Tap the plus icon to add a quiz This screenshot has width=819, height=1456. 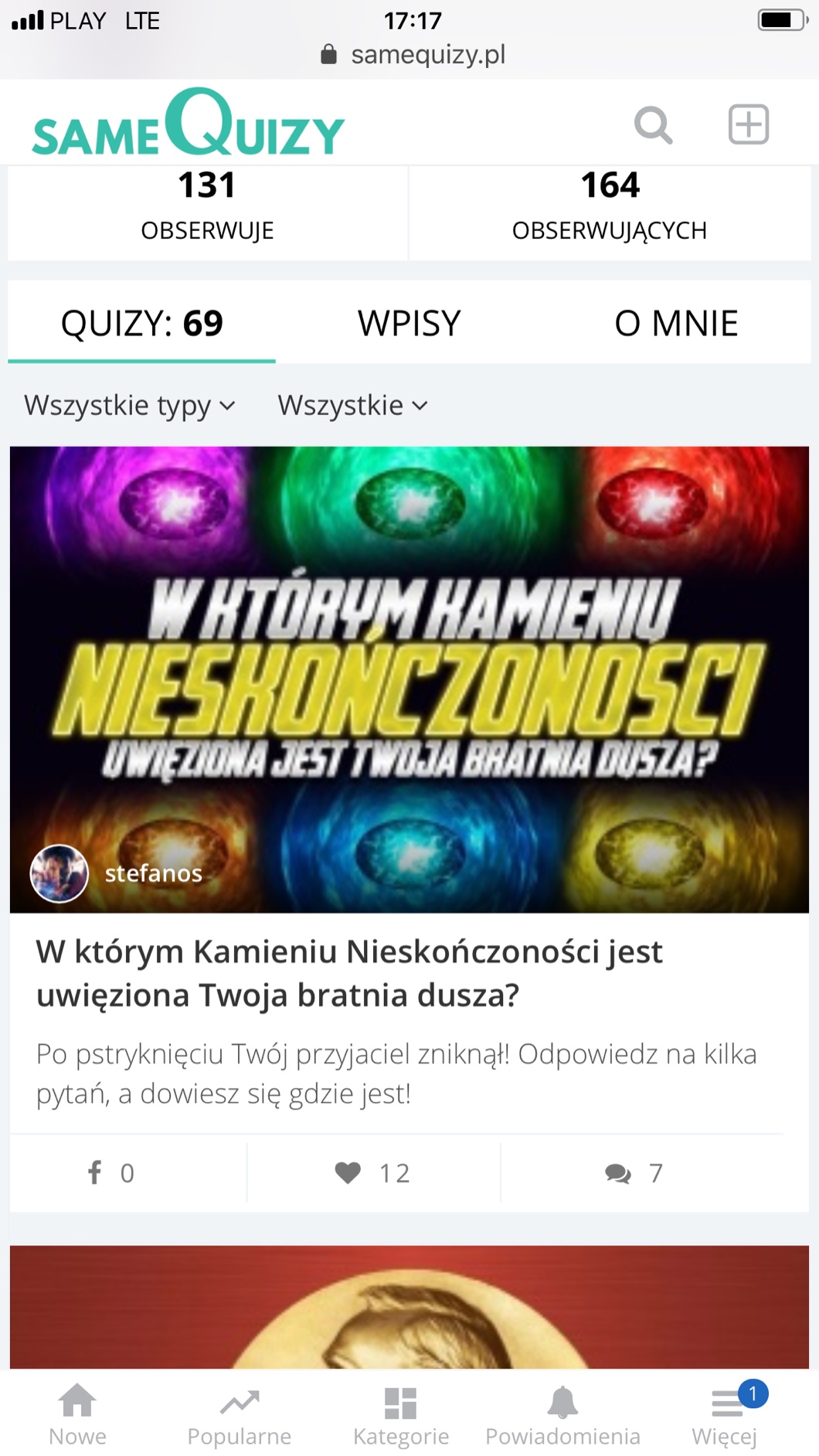748,124
